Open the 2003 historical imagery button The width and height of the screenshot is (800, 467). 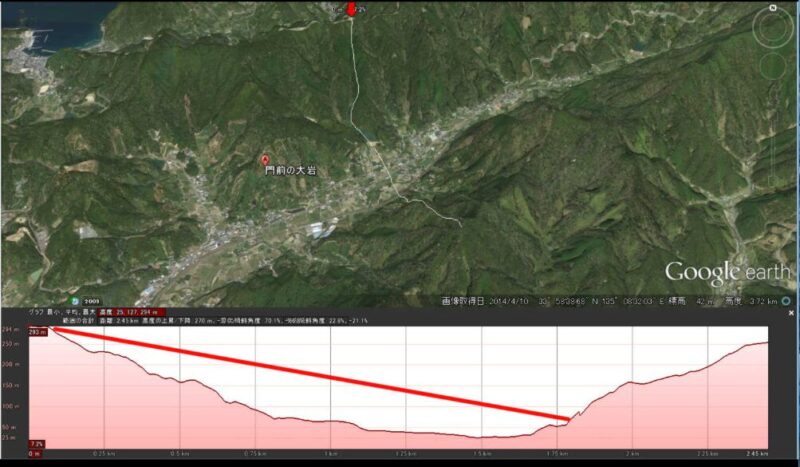(x=91, y=299)
